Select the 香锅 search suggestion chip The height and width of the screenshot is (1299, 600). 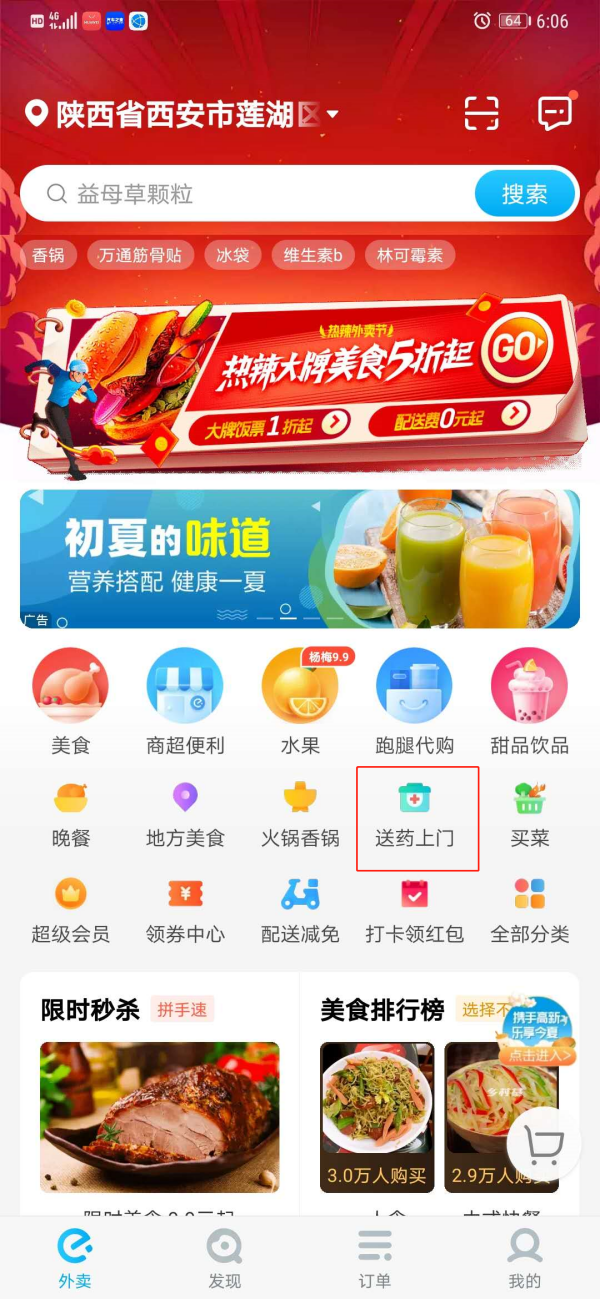(x=48, y=255)
